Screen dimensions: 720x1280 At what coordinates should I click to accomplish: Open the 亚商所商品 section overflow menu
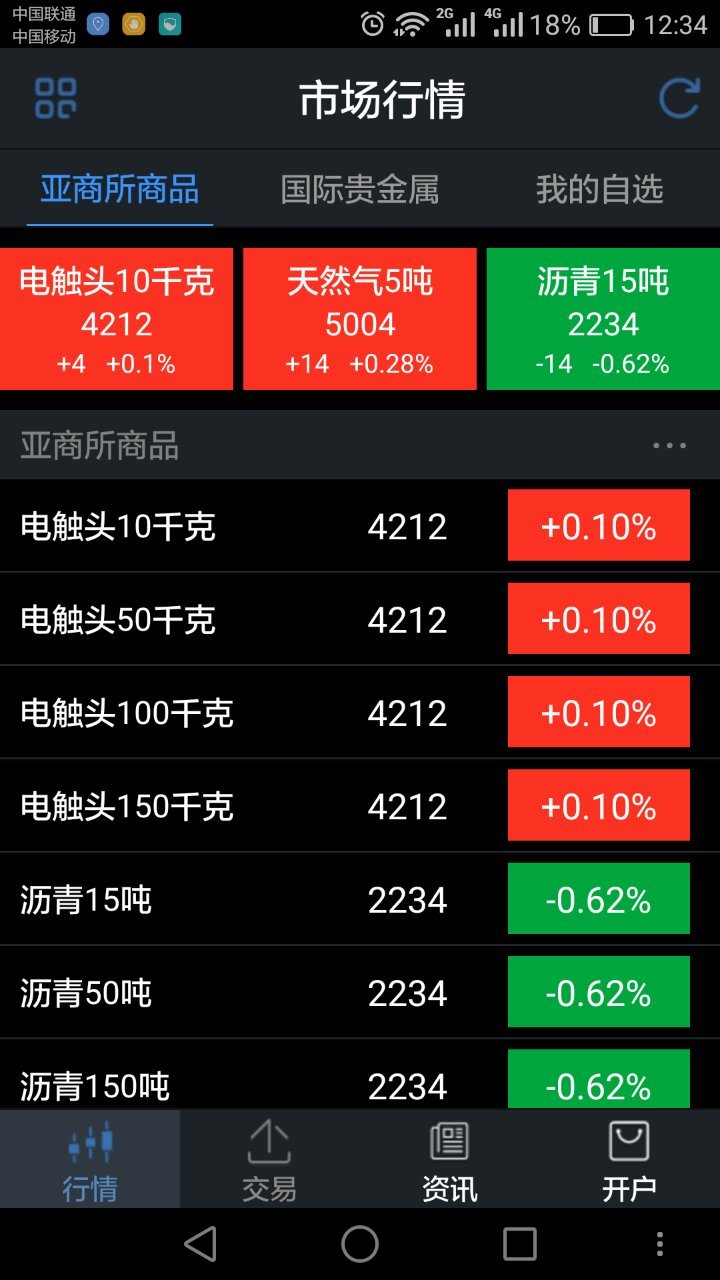(669, 445)
